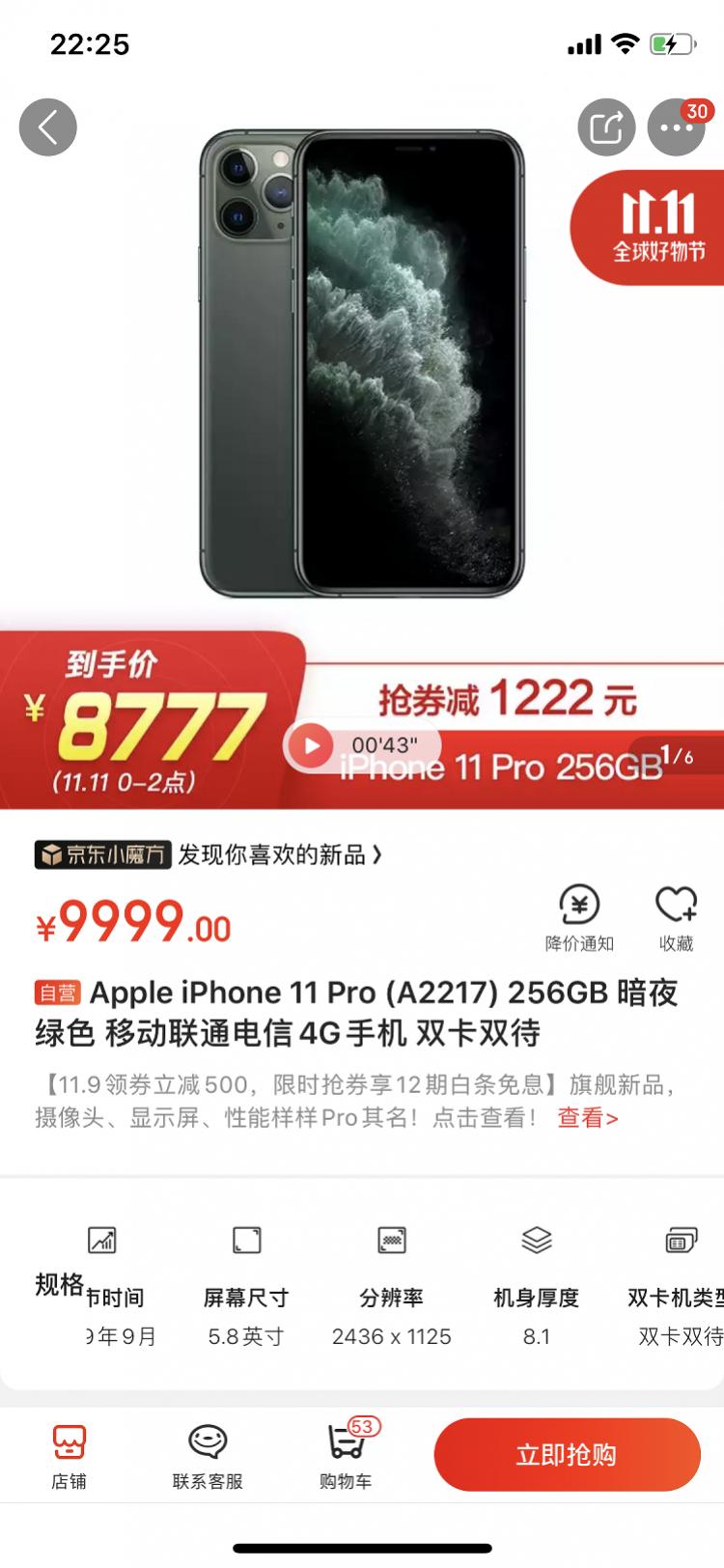Add product to 收藏 favorites
This screenshot has width=724, height=1568.
pyautogui.click(x=676, y=918)
